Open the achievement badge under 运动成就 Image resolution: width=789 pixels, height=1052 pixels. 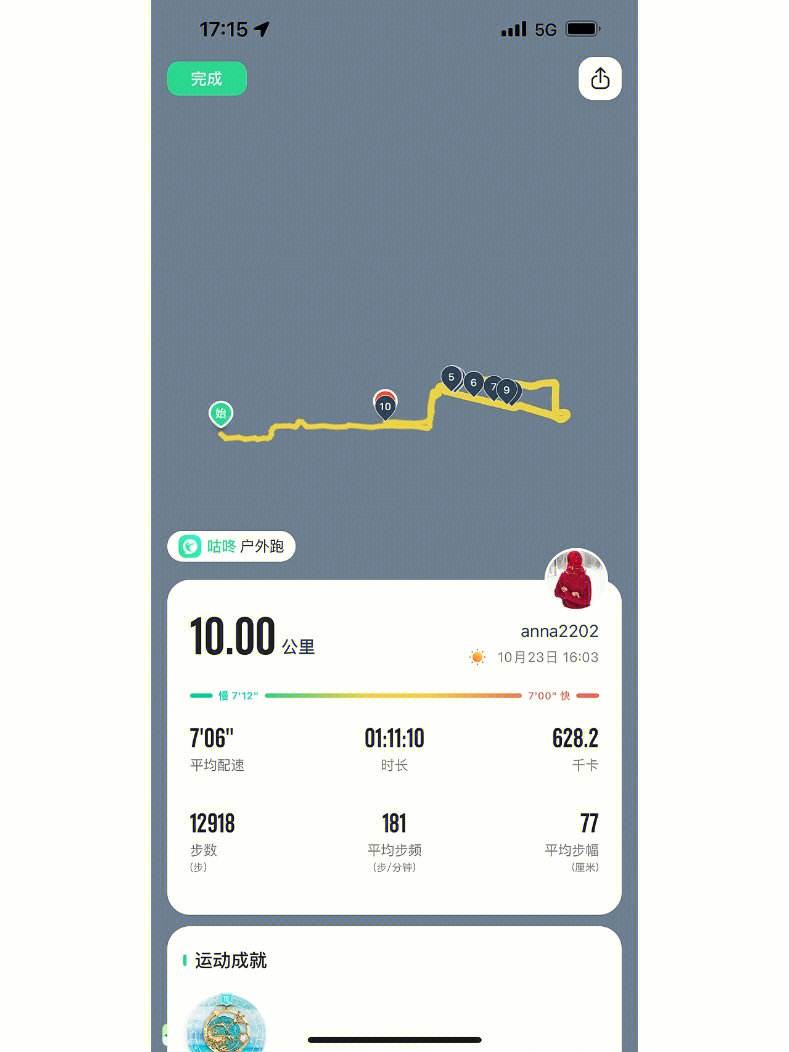tap(226, 1022)
